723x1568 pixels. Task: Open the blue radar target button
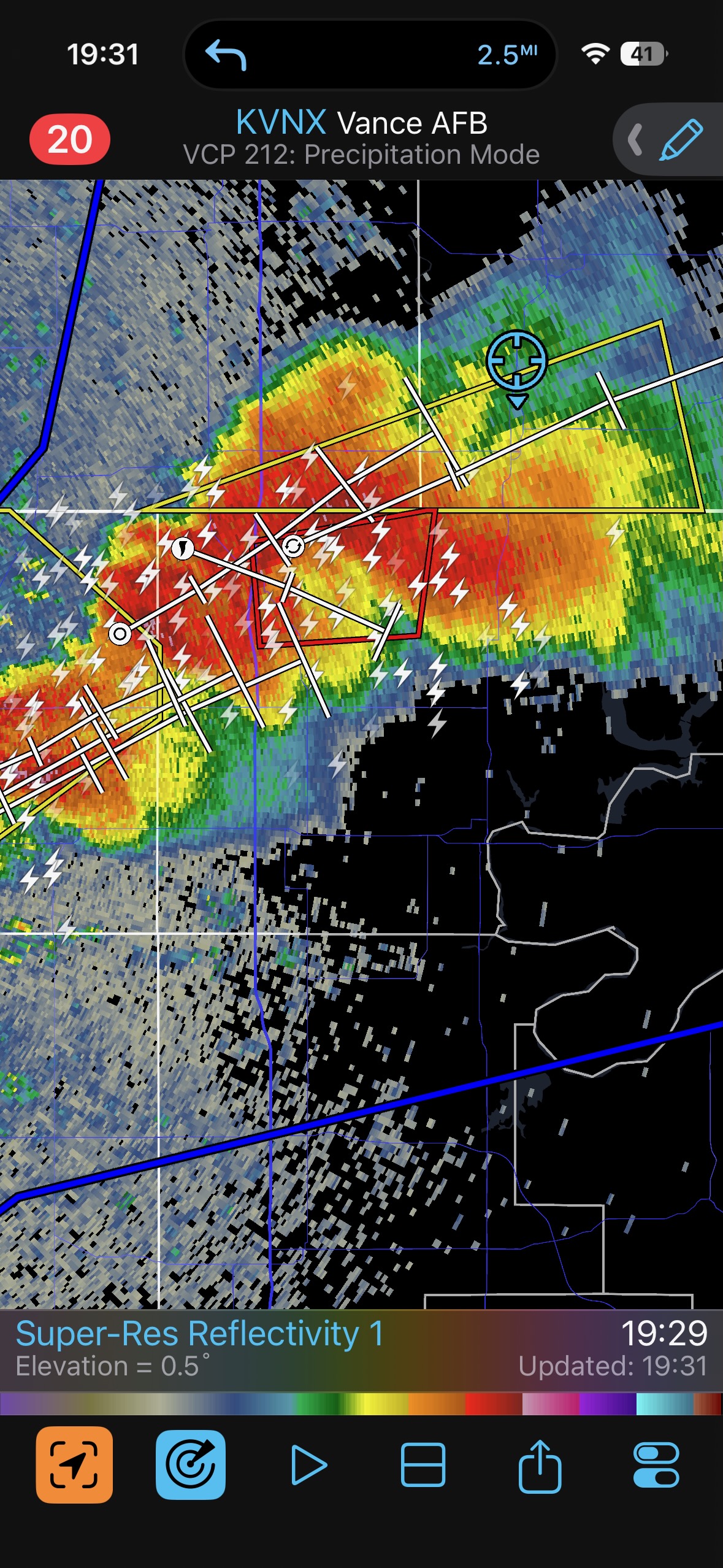tap(191, 1464)
